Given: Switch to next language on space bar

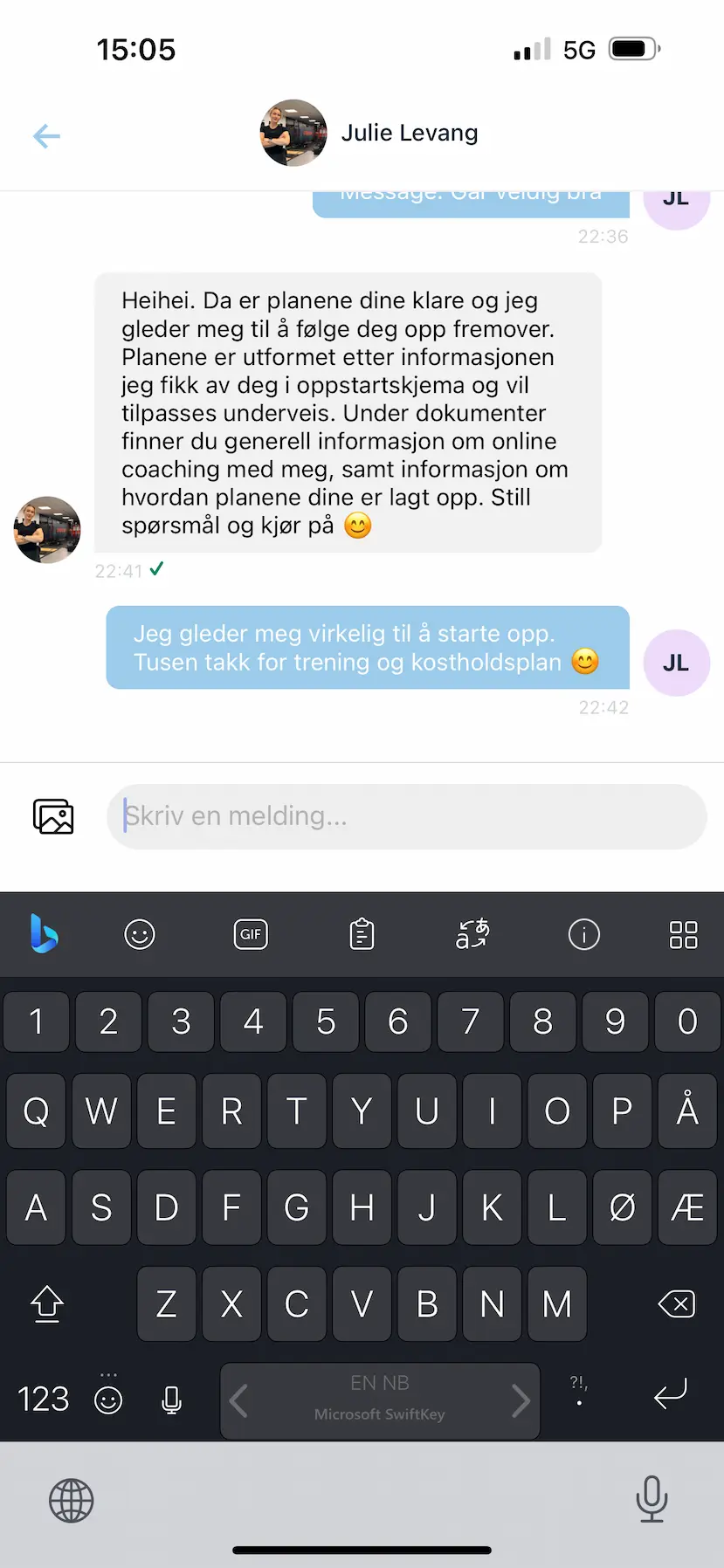Looking at the screenshot, I should tap(521, 1400).
